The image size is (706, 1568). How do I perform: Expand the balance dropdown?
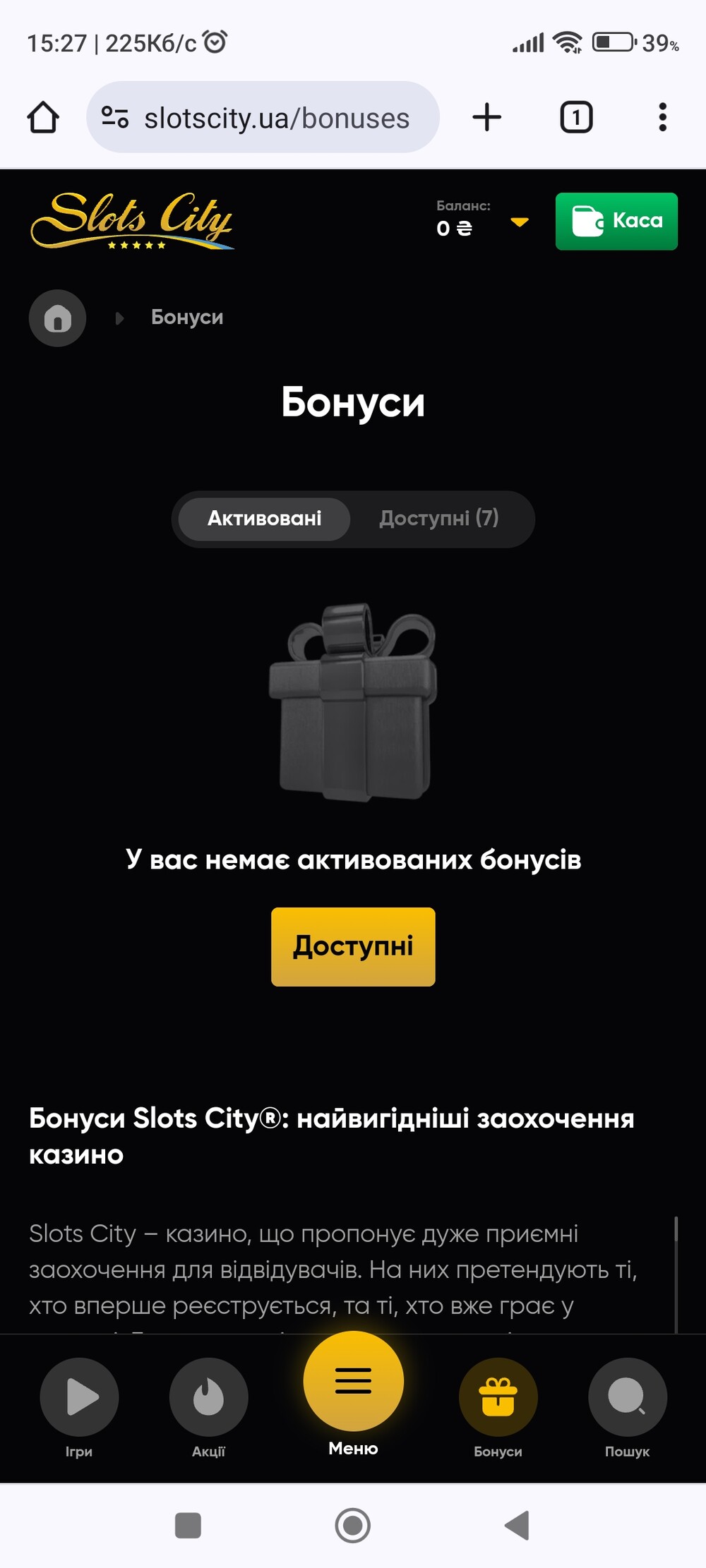tap(520, 222)
